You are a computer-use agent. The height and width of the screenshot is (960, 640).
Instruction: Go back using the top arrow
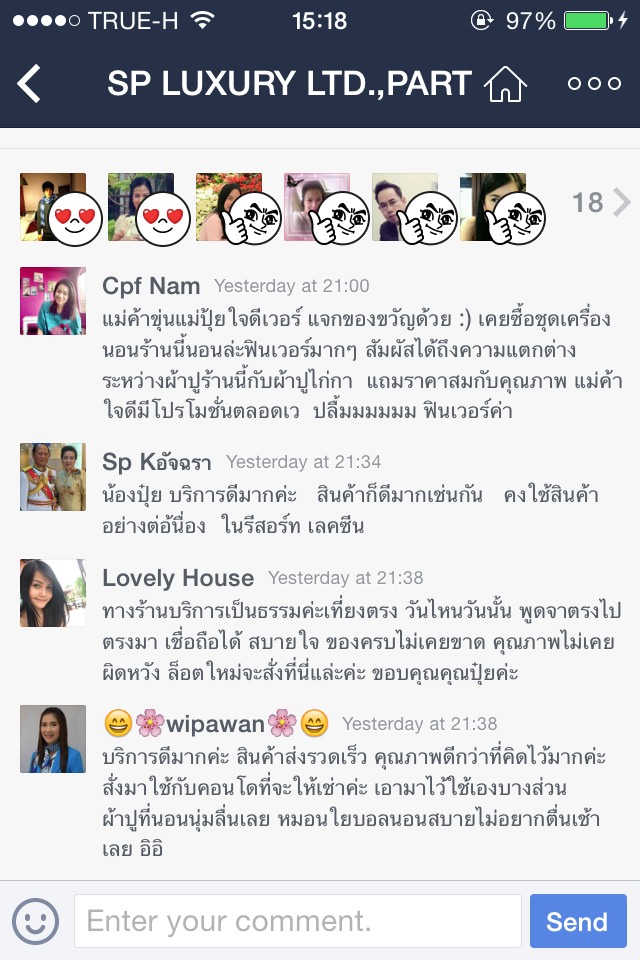point(30,84)
